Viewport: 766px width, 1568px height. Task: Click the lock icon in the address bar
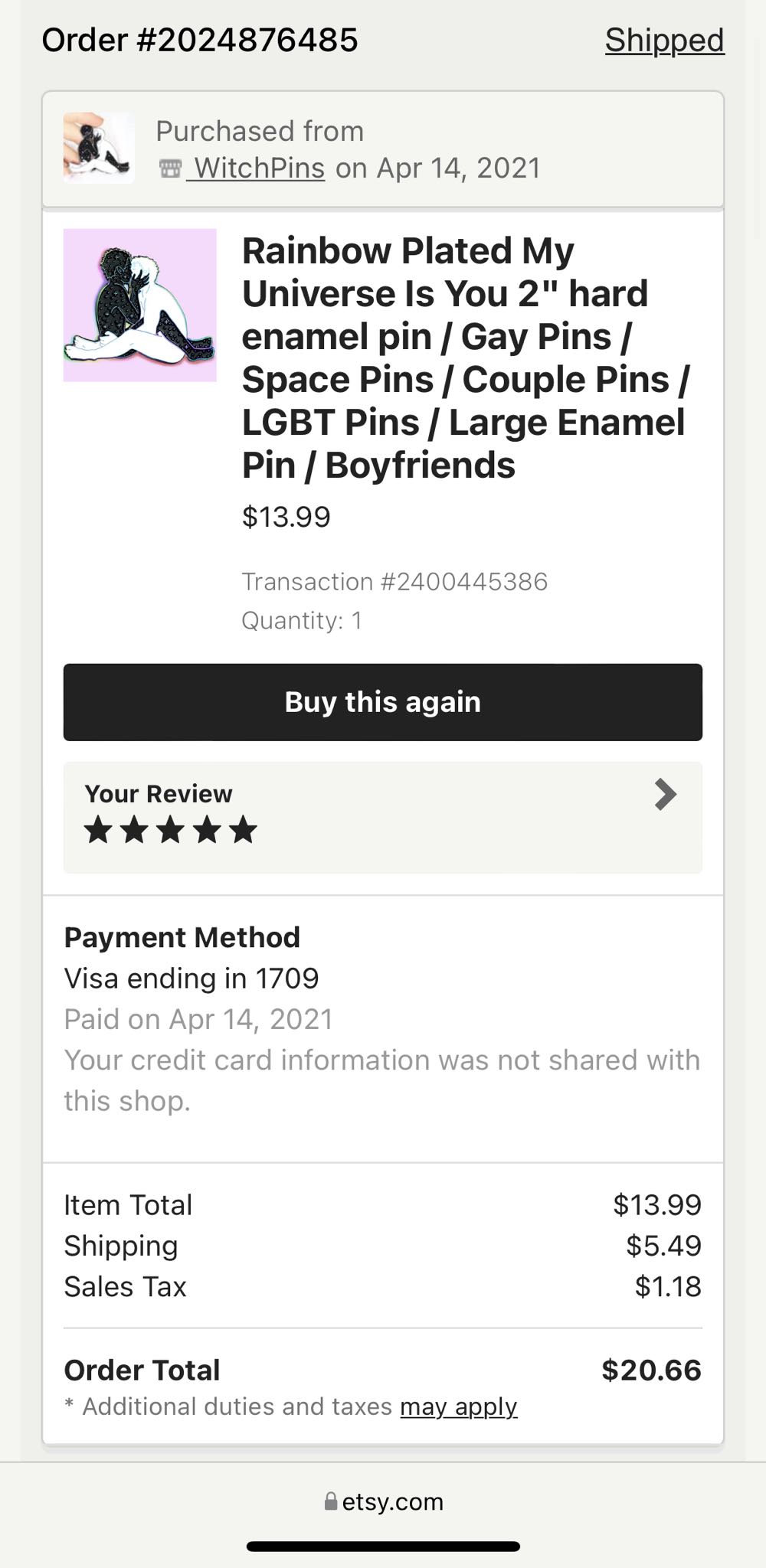[x=331, y=1501]
